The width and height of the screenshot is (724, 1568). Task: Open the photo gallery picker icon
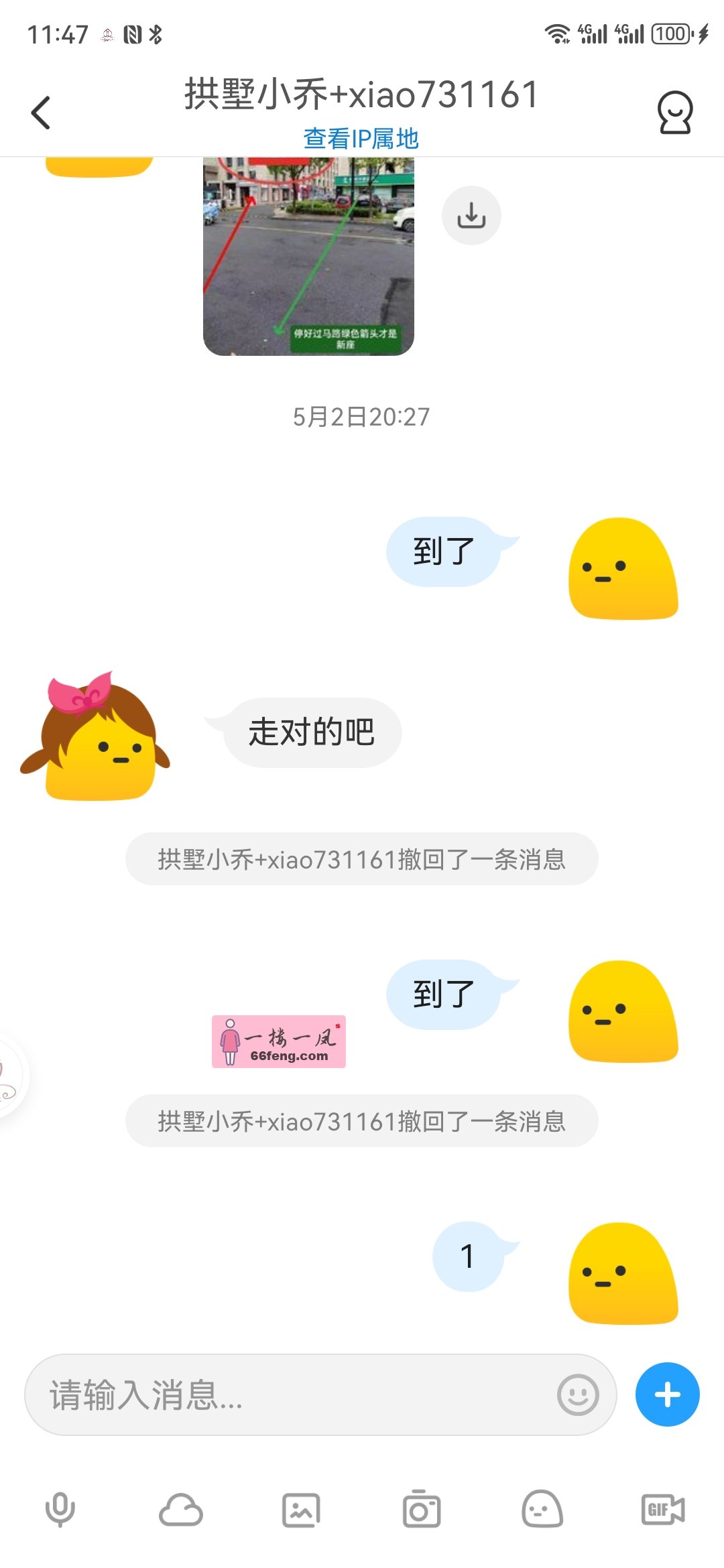click(301, 1511)
